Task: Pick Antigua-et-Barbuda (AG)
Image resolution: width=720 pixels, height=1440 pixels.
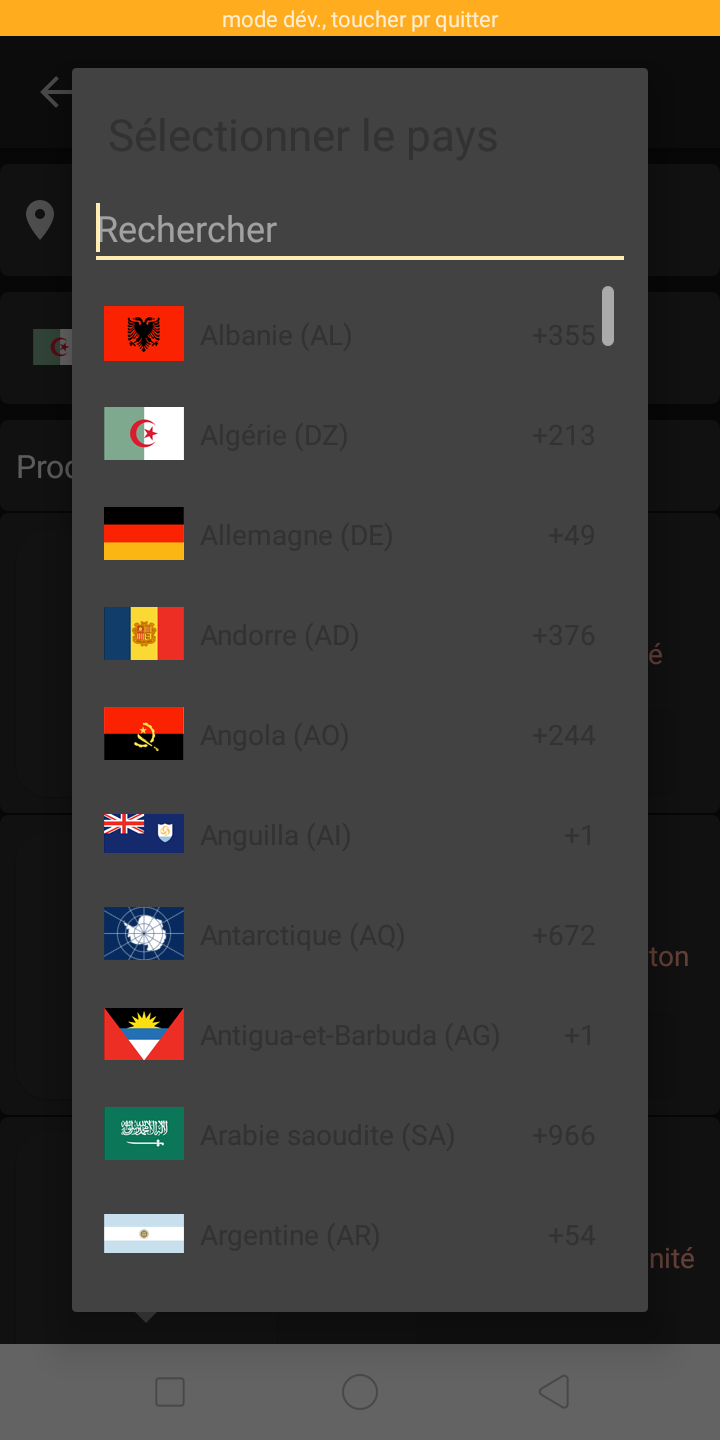Action: [350, 1034]
